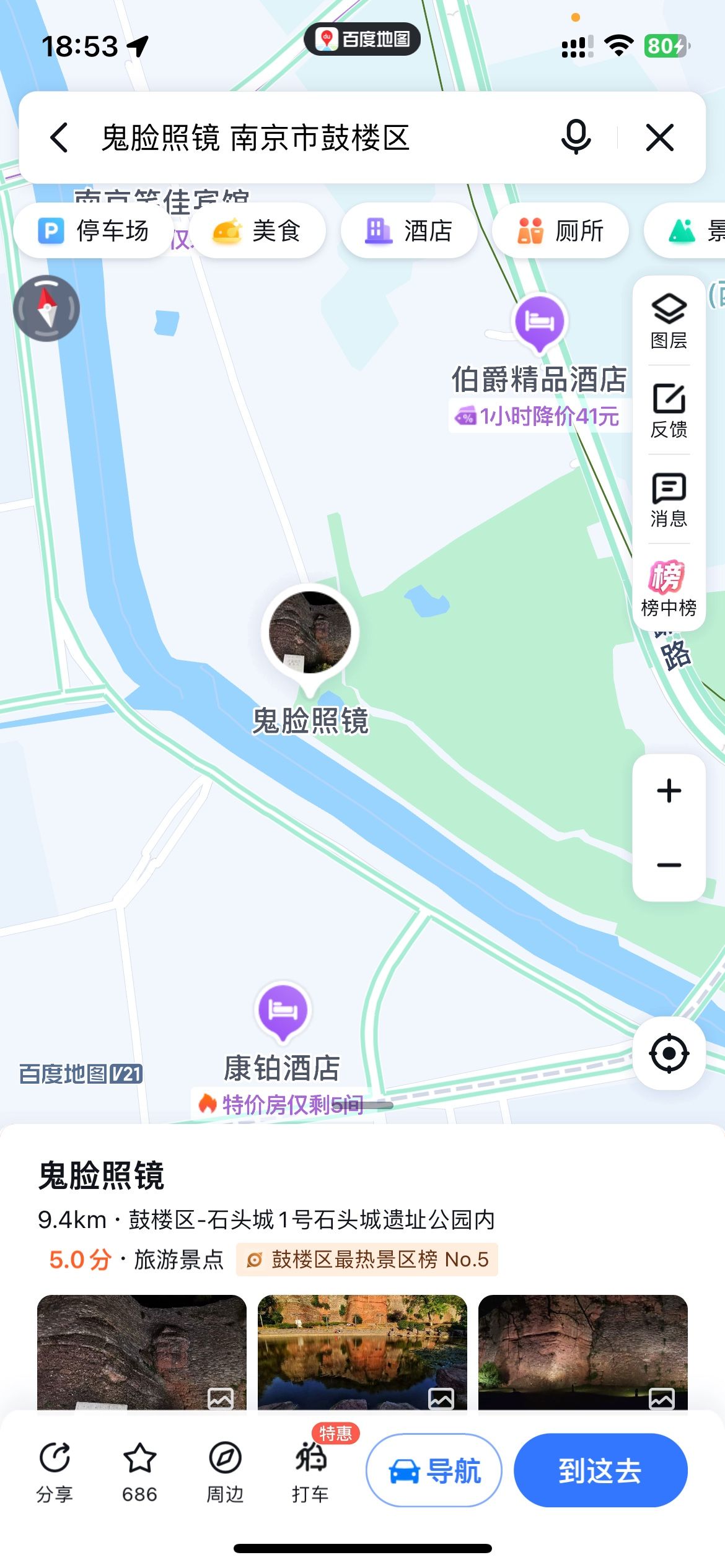
Task: Go back from the search result
Action: coord(59,137)
